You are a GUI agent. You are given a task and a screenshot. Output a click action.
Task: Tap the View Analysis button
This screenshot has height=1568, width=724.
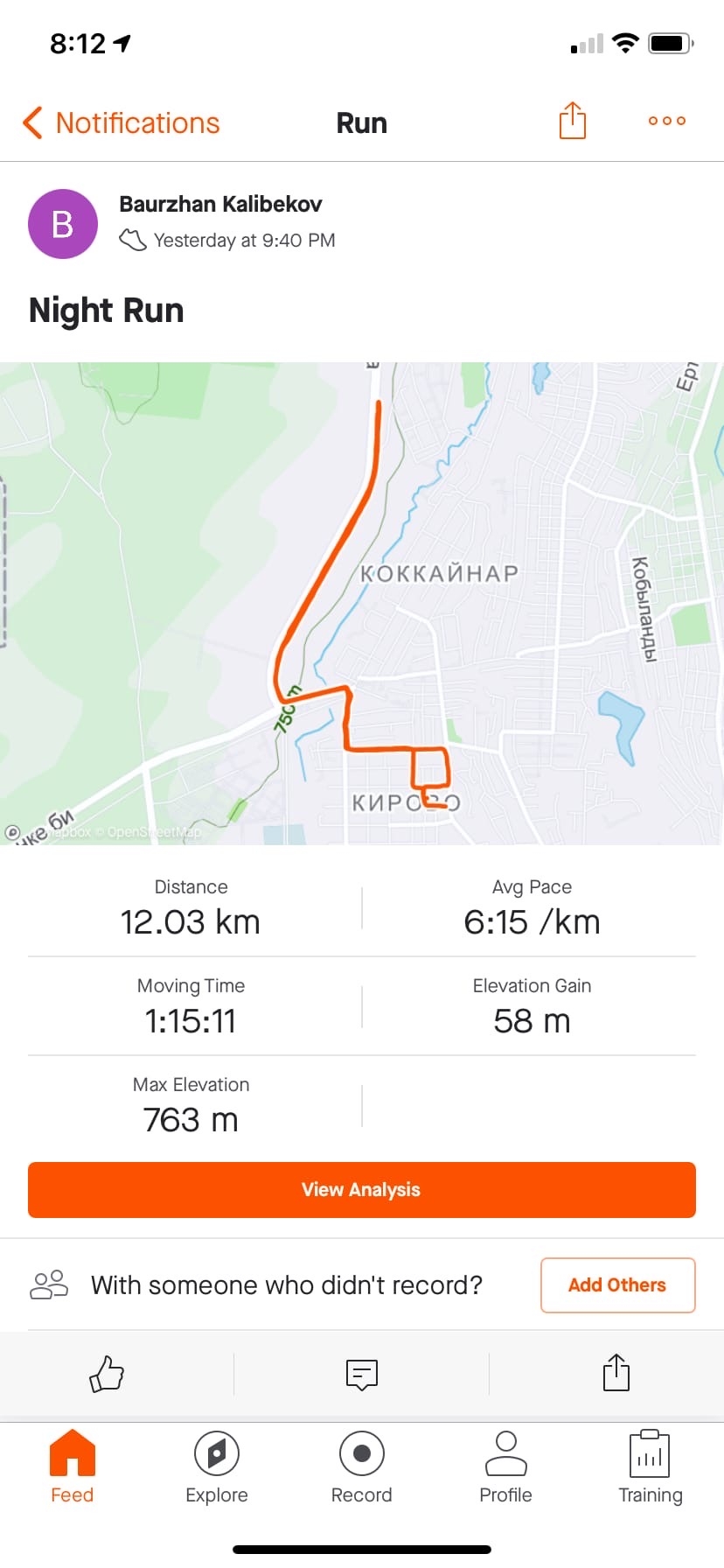tap(362, 1189)
